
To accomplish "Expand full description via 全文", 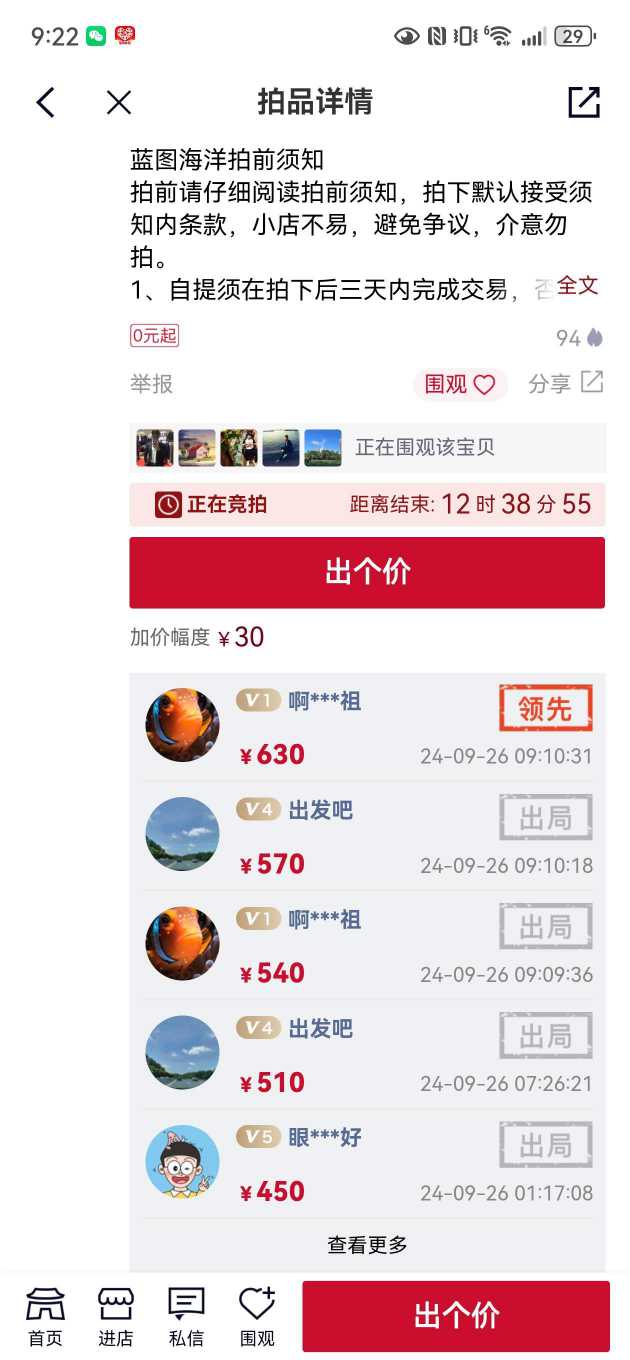I will (x=577, y=286).
